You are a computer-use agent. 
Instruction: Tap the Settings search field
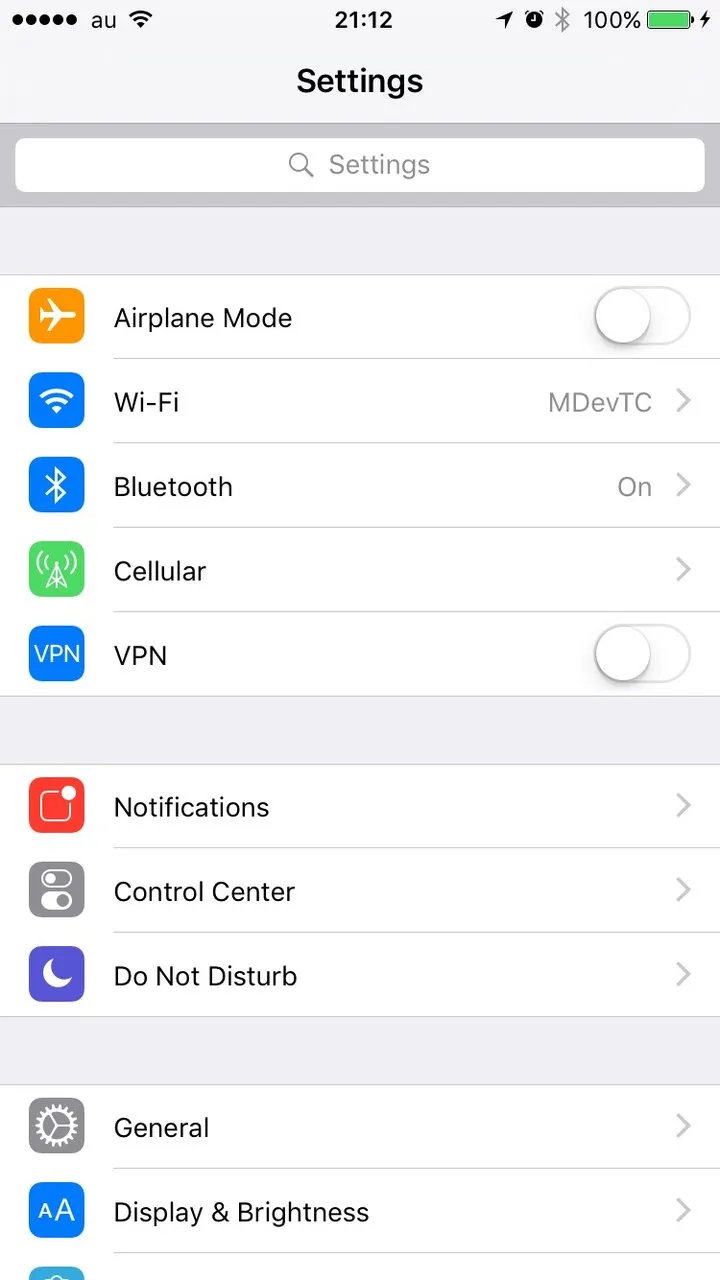tap(360, 165)
